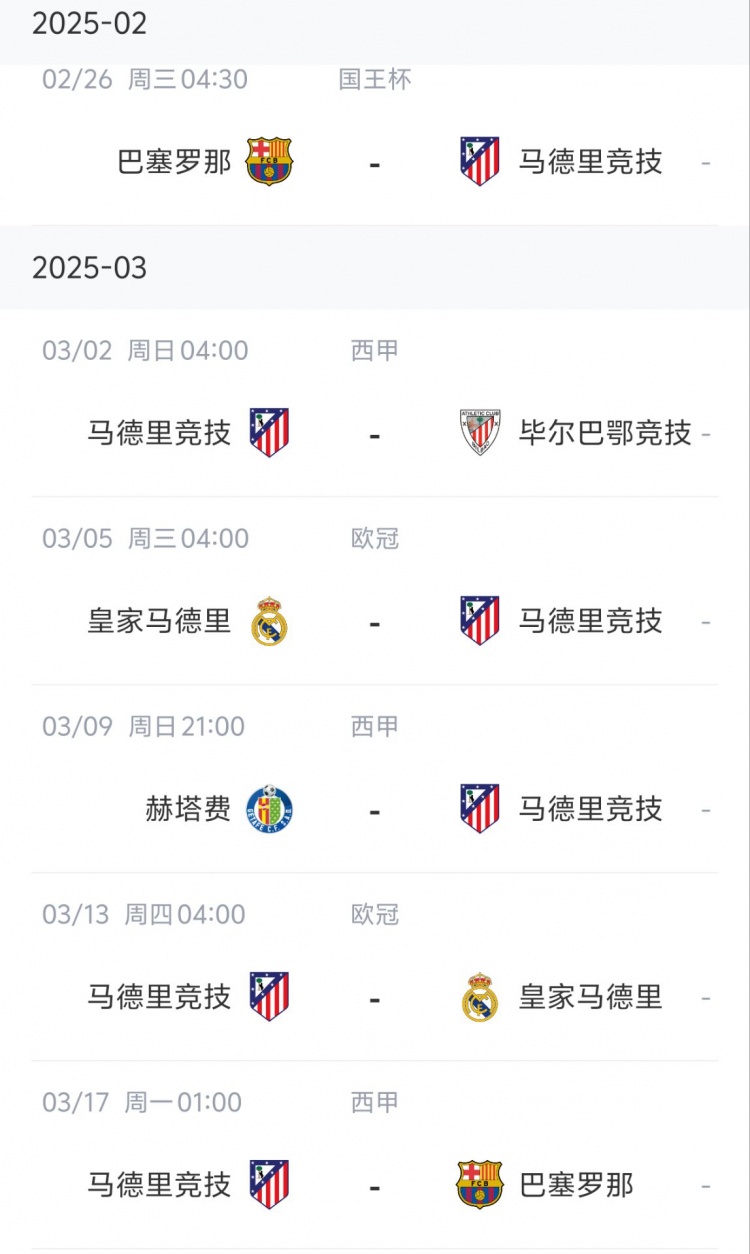Open the 03/13 欧冠 match hosting 皇家马德里
Screen dimensions: 750x1254
(x=374, y=998)
